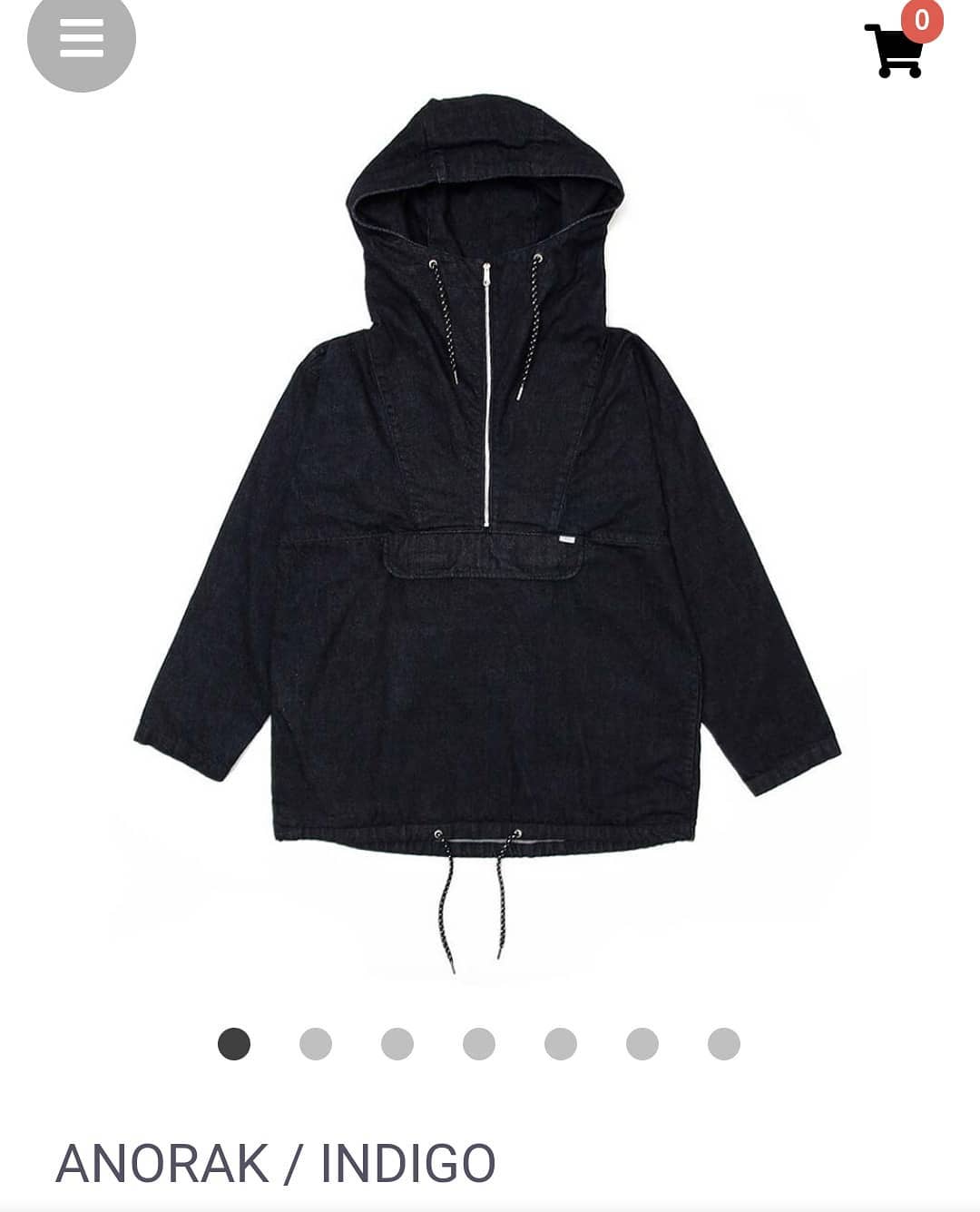Go to the fifth image dot
This screenshot has height=1212, width=980.
[561, 1044]
